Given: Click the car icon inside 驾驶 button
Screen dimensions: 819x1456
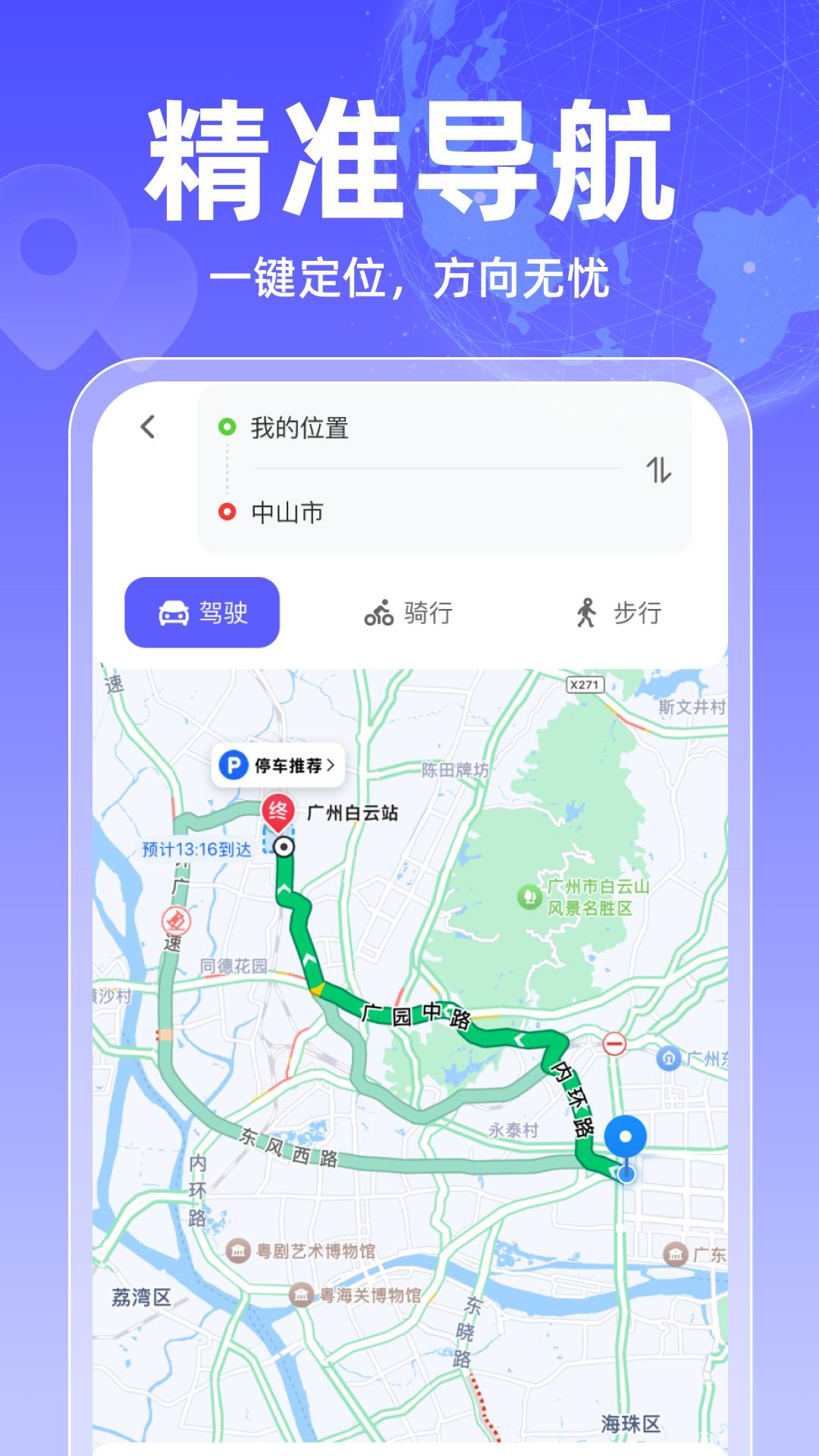Looking at the screenshot, I should click(x=174, y=614).
